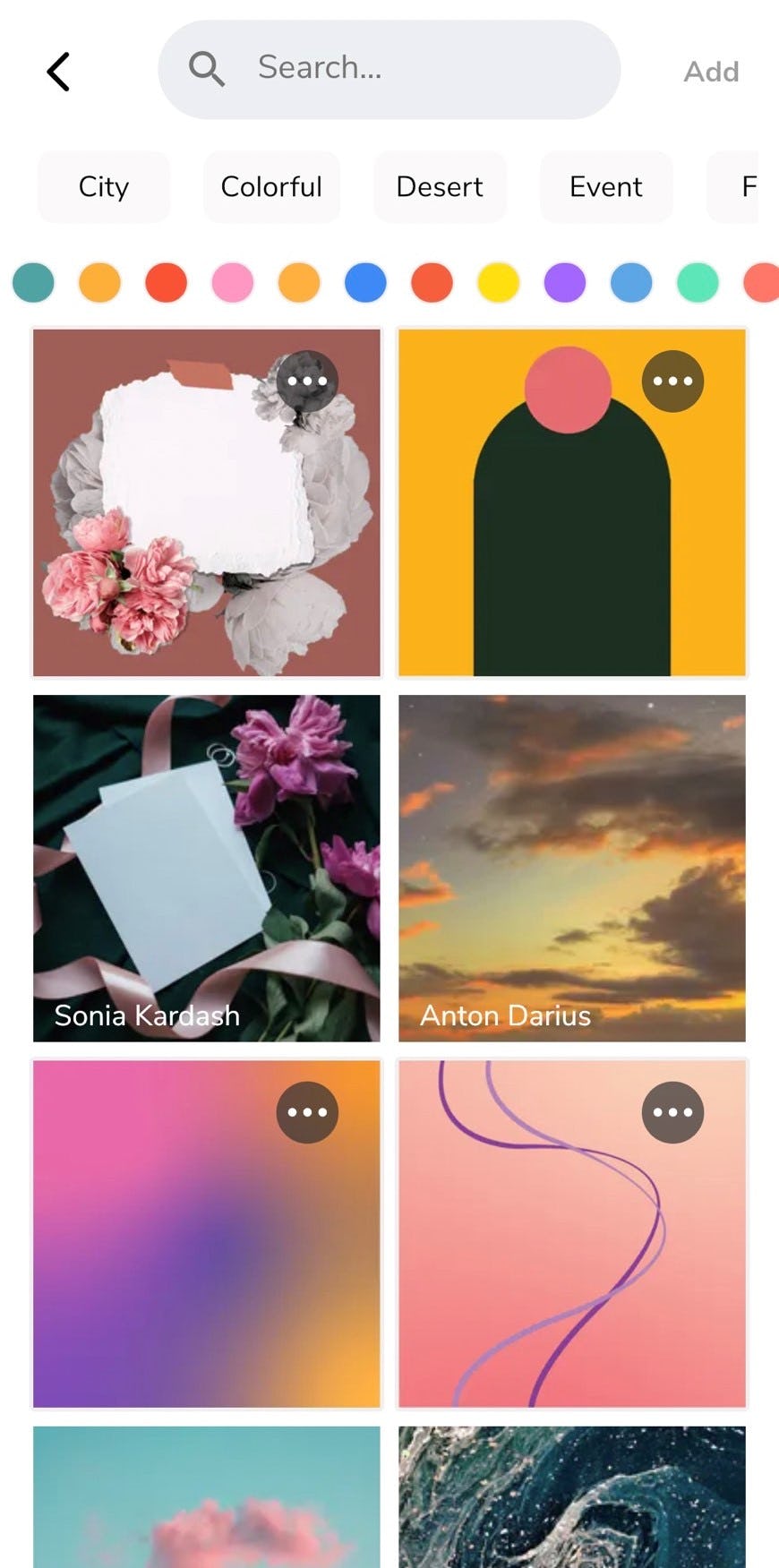Pick the teal color swatch
The image size is (779, 1568).
tap(33, 283)
